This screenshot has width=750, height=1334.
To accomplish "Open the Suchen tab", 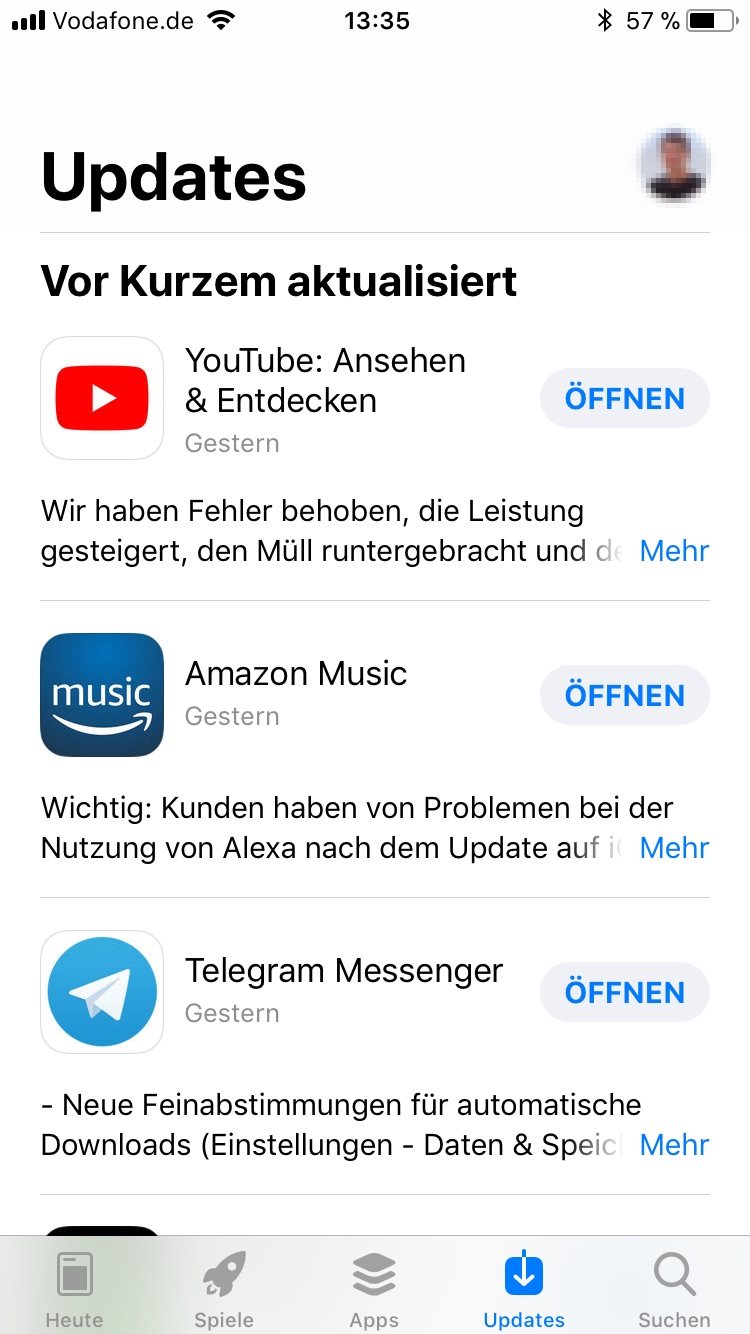I will point(674,1290).
